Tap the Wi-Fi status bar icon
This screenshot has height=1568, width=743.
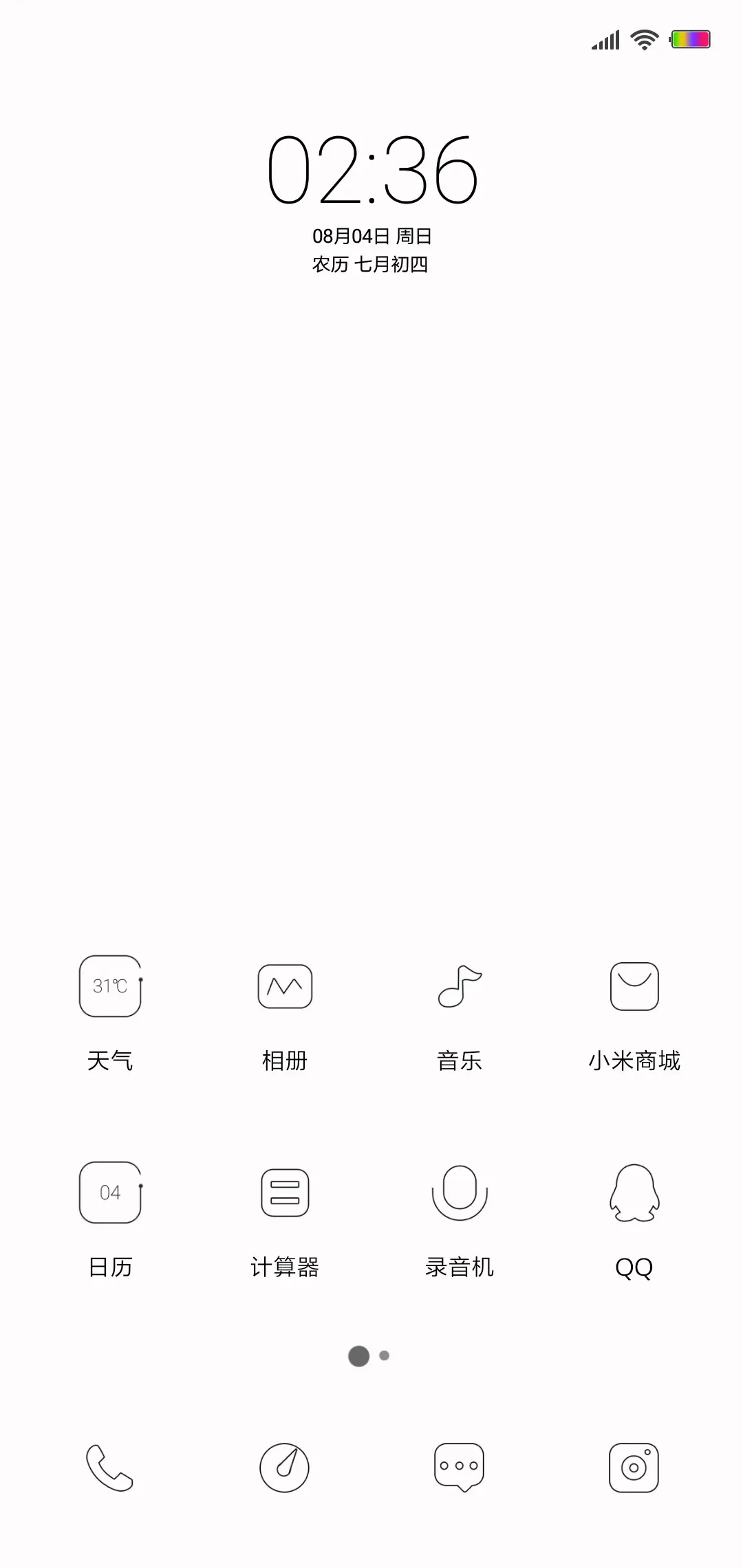coord(643,40)
